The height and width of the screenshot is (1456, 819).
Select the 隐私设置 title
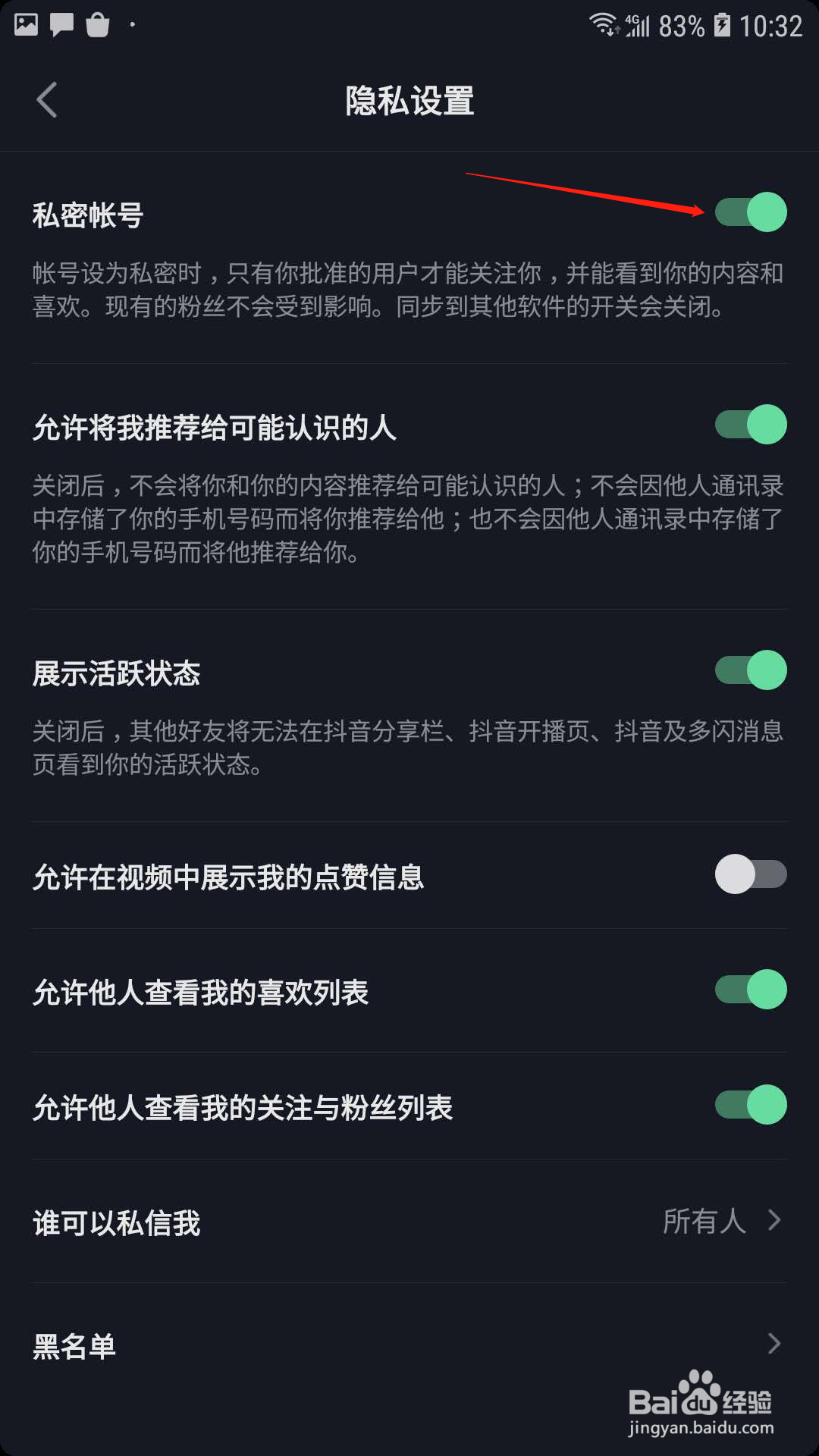(409, 100)
